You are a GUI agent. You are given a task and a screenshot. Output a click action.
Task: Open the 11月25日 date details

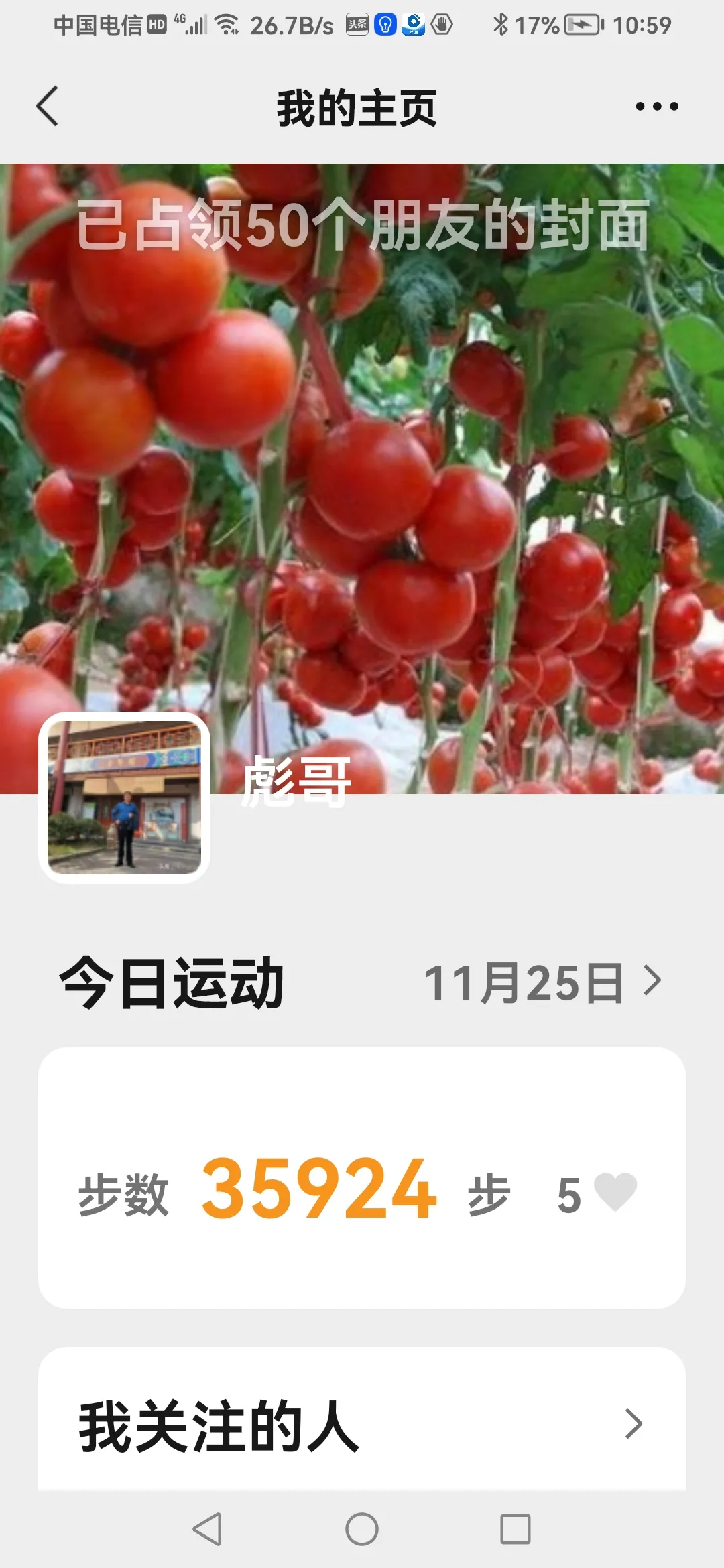point(543,982)
